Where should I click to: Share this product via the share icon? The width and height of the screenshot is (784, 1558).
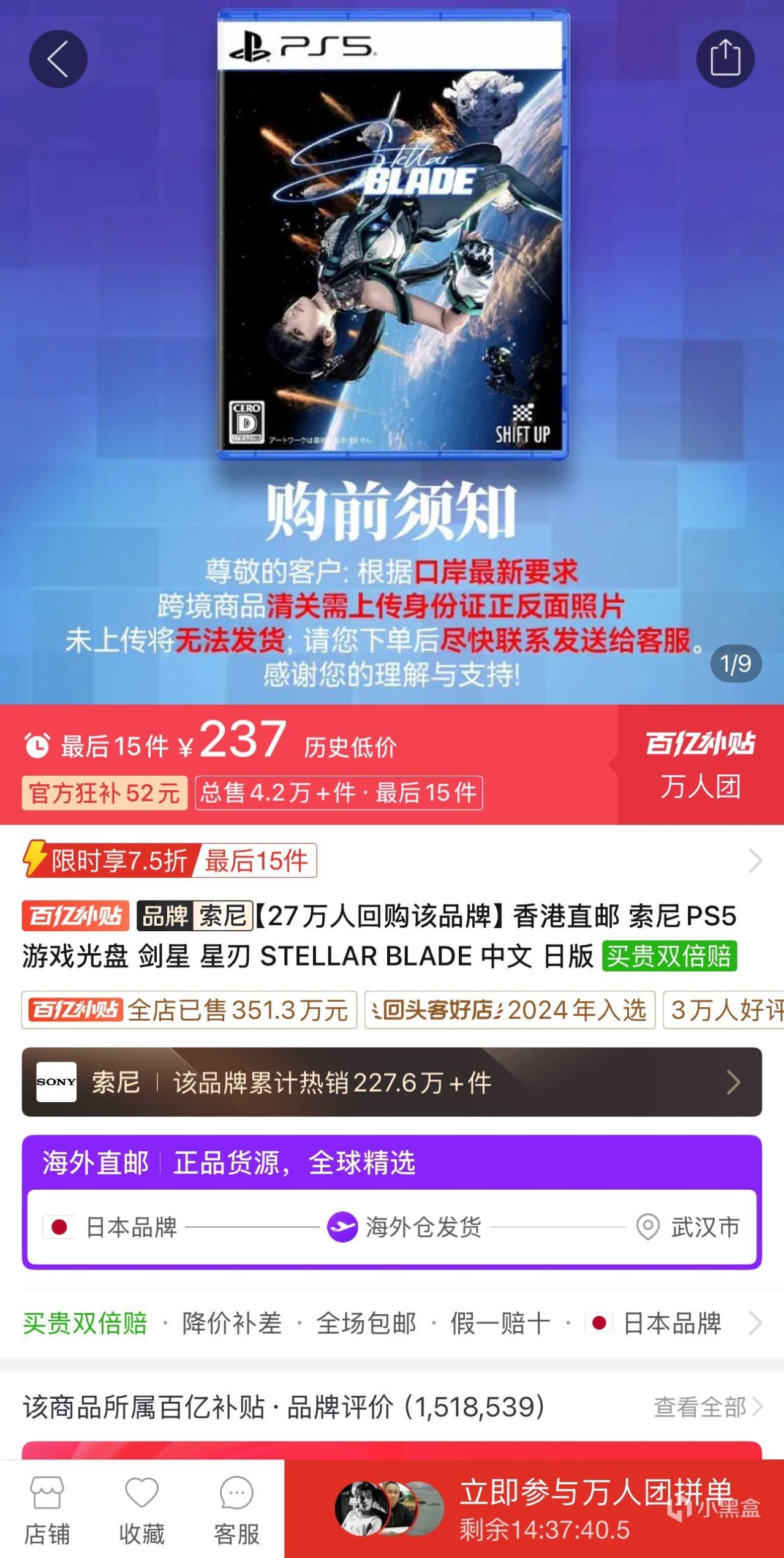click(x=725, y=59)
